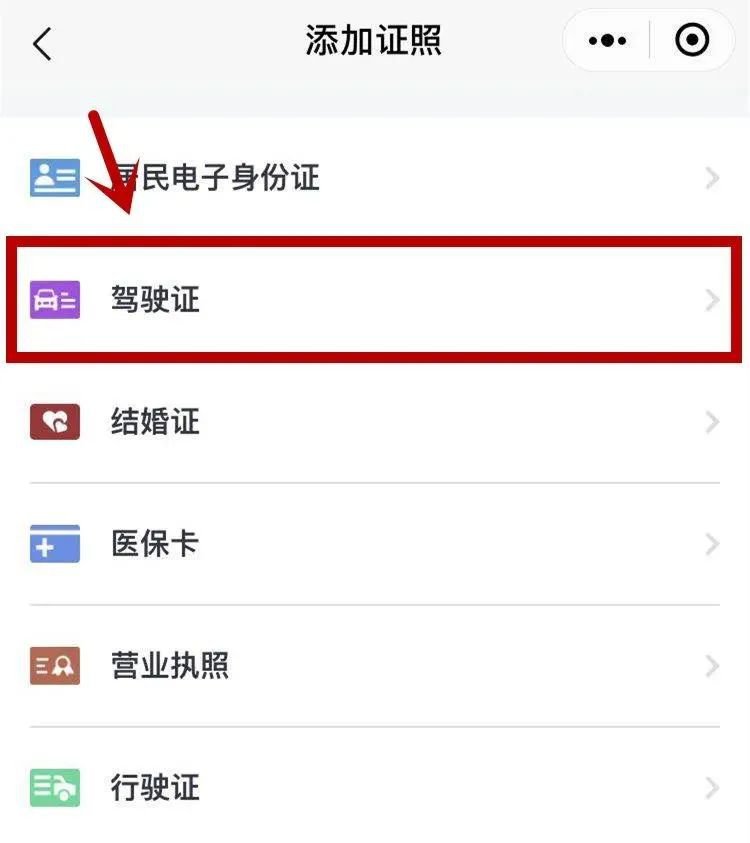Image resolution: width=750 pixels, height=843 pixels.
Task: Open the mini program more options menu
Action: 607,41
